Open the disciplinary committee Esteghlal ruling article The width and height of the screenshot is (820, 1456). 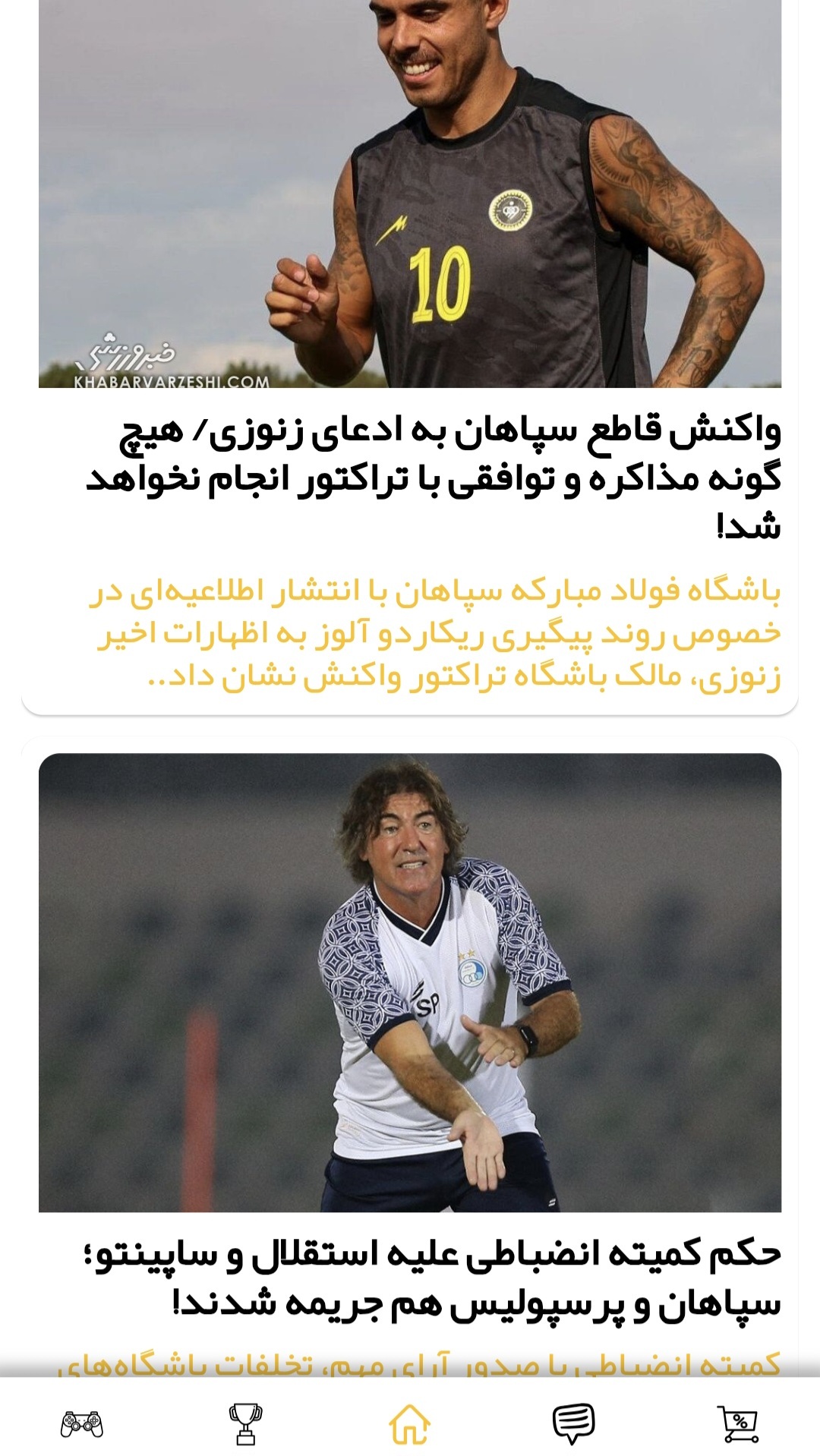(x=433, y=1278)
